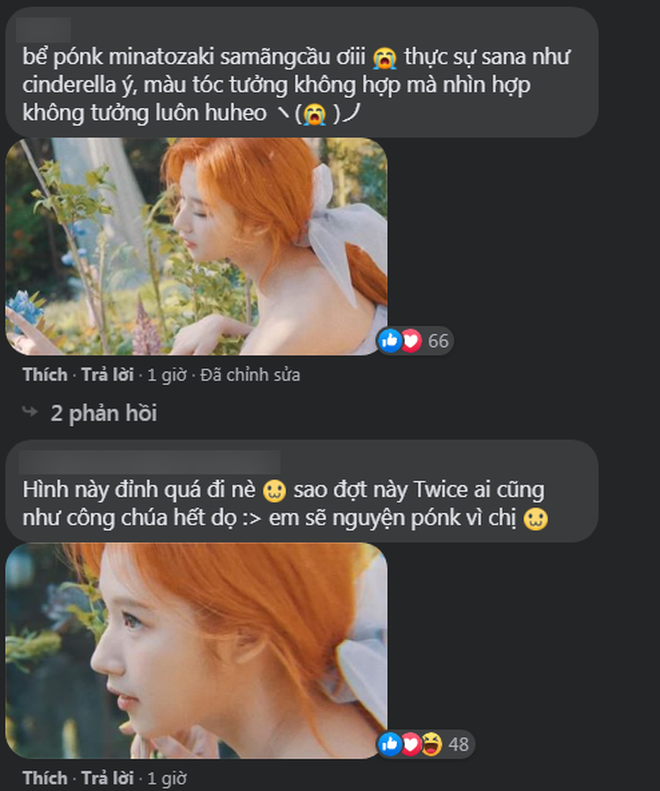Screen dimensions: 660x791
Task: View reactions on the comment with 66
Action: (x=414, y=341)
